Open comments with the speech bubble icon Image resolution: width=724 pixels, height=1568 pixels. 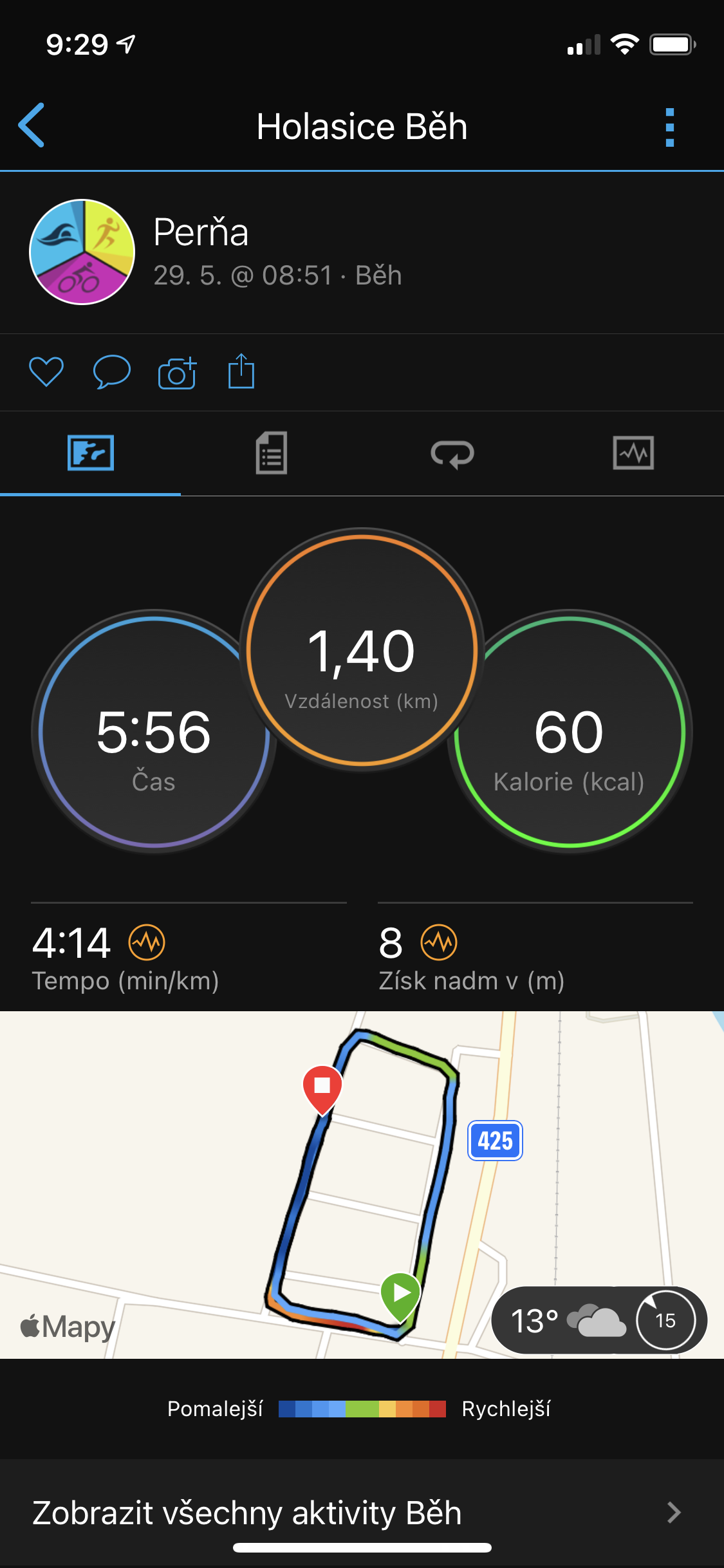point(112,372)
